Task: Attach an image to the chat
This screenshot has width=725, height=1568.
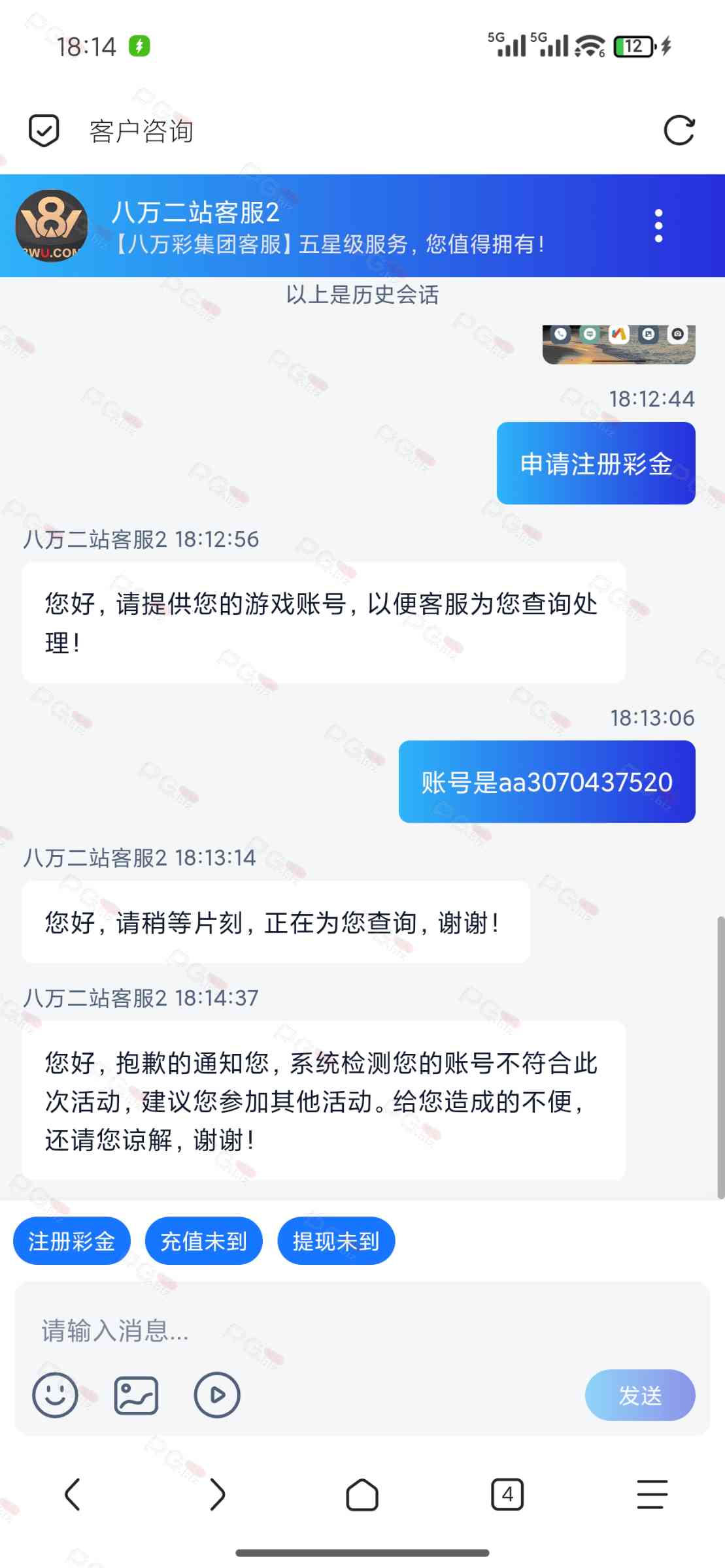Action: pyautogui.click(x=136, y=1395)
